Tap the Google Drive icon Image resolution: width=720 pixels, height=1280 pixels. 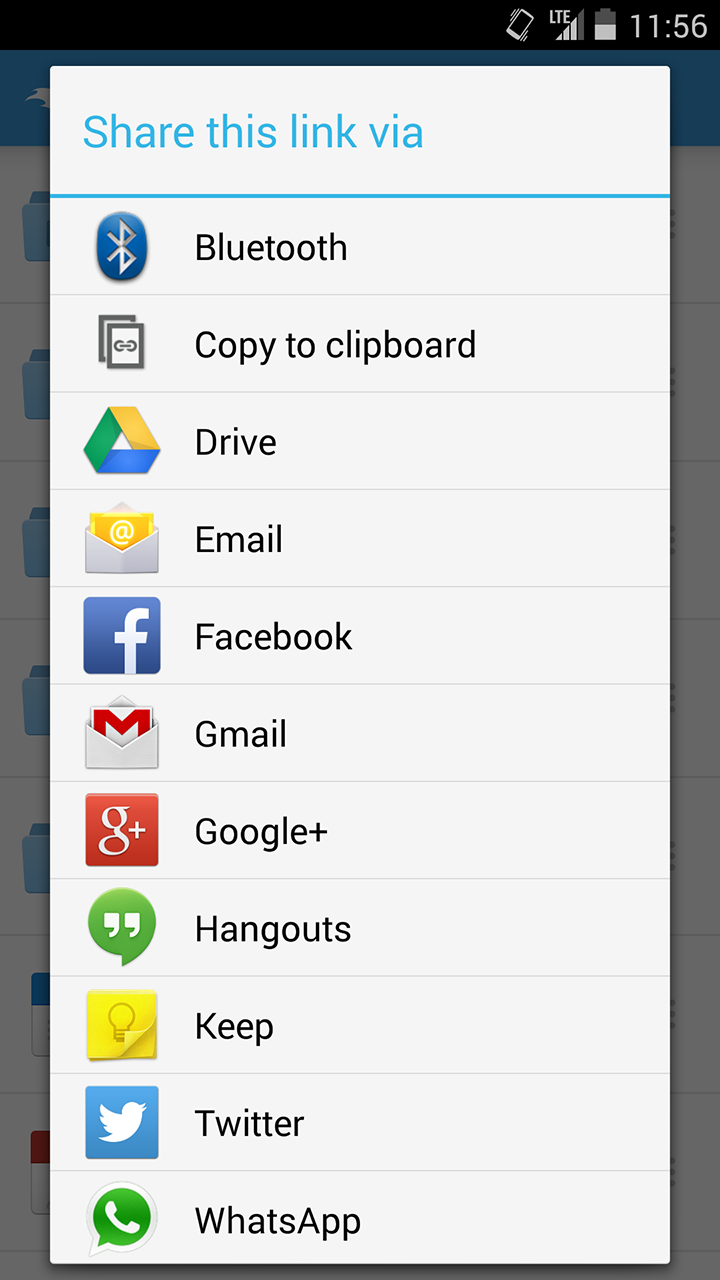[121, 441]
